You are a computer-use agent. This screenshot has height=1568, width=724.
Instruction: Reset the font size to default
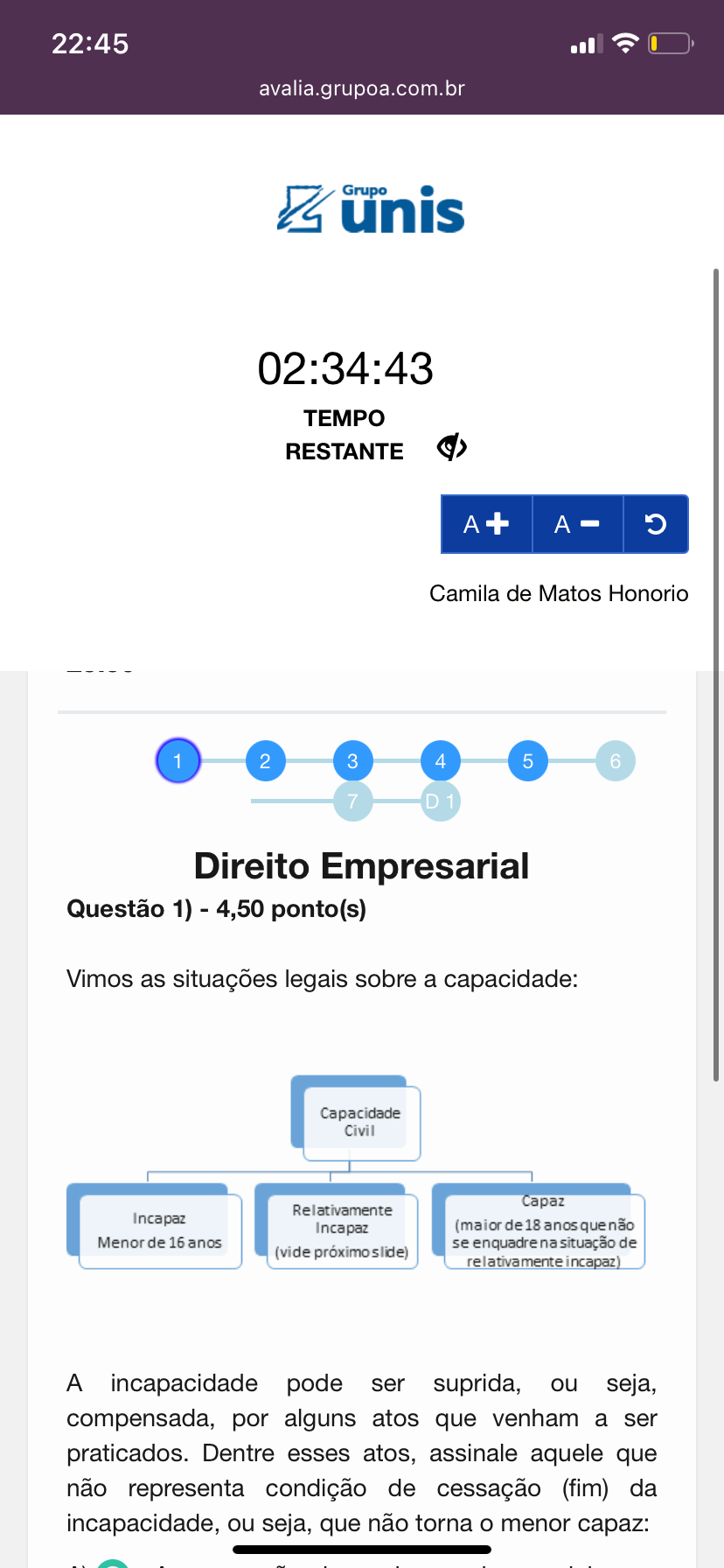coord(656,524)
